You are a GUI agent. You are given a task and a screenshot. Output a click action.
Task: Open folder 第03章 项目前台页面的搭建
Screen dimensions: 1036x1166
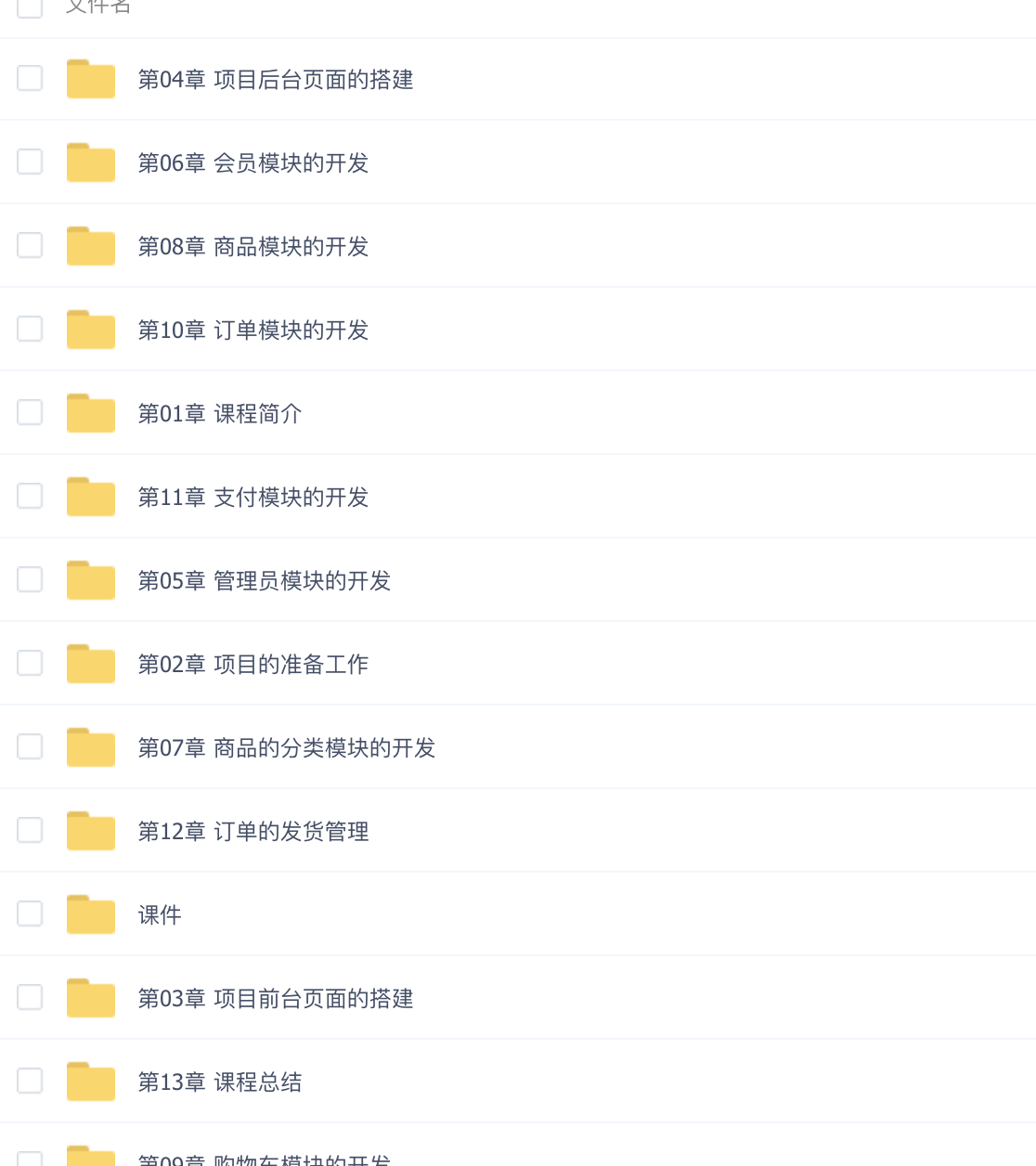(275, 999)
